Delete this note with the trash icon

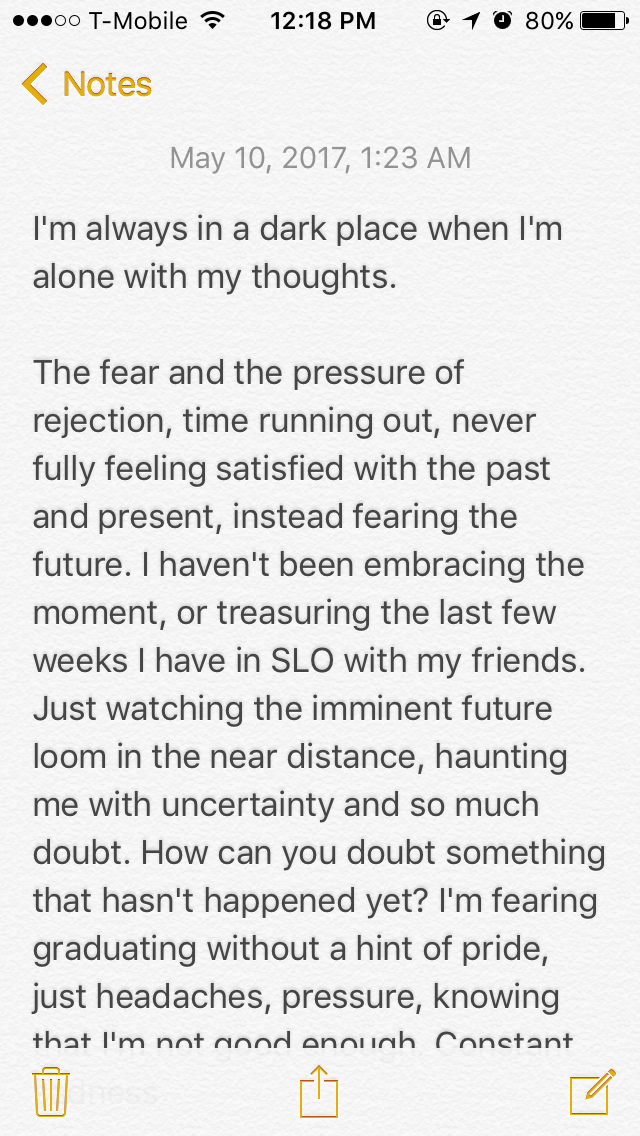click(51, 1090)
